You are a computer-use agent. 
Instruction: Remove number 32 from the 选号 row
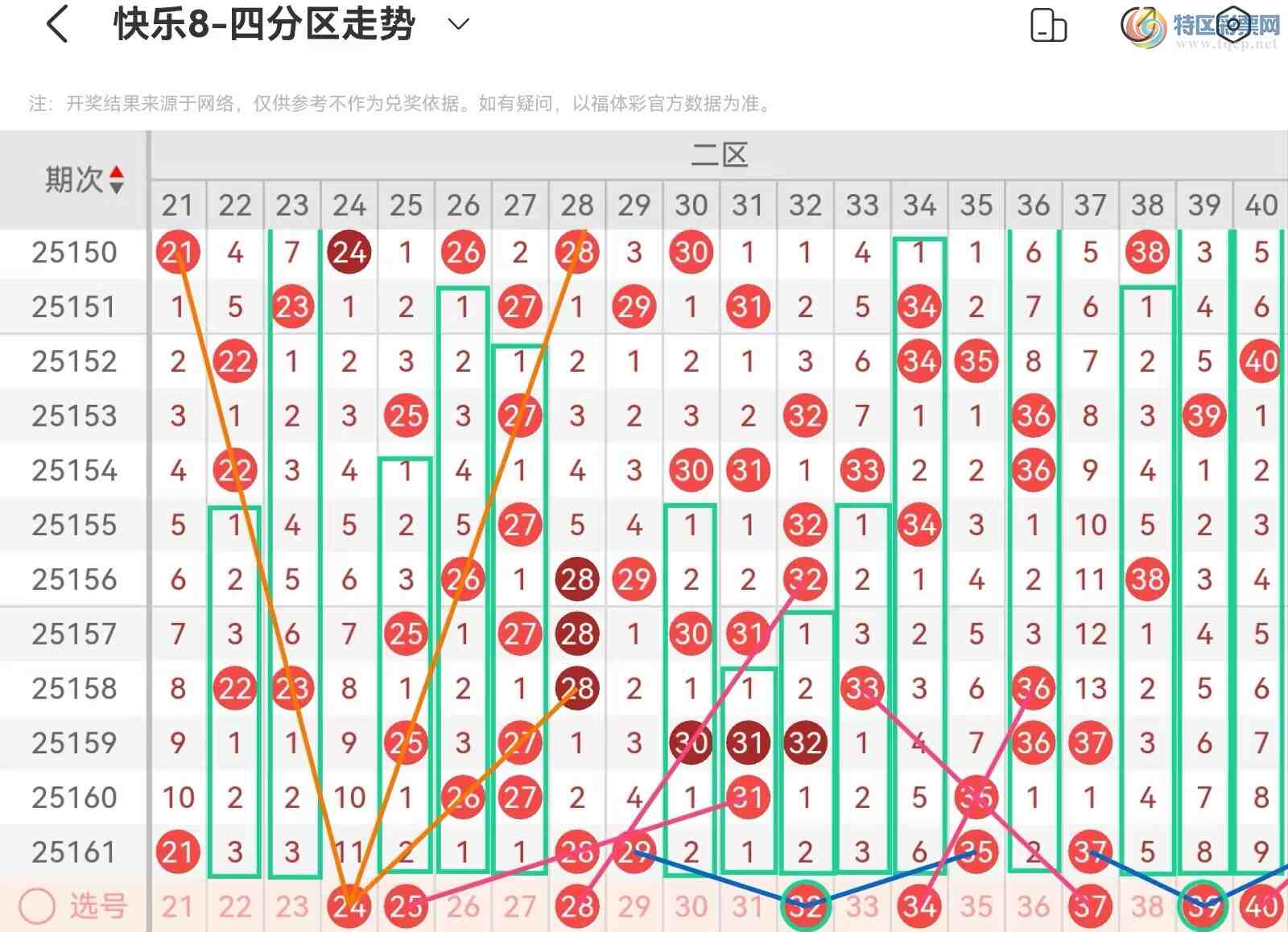[805, 907]
